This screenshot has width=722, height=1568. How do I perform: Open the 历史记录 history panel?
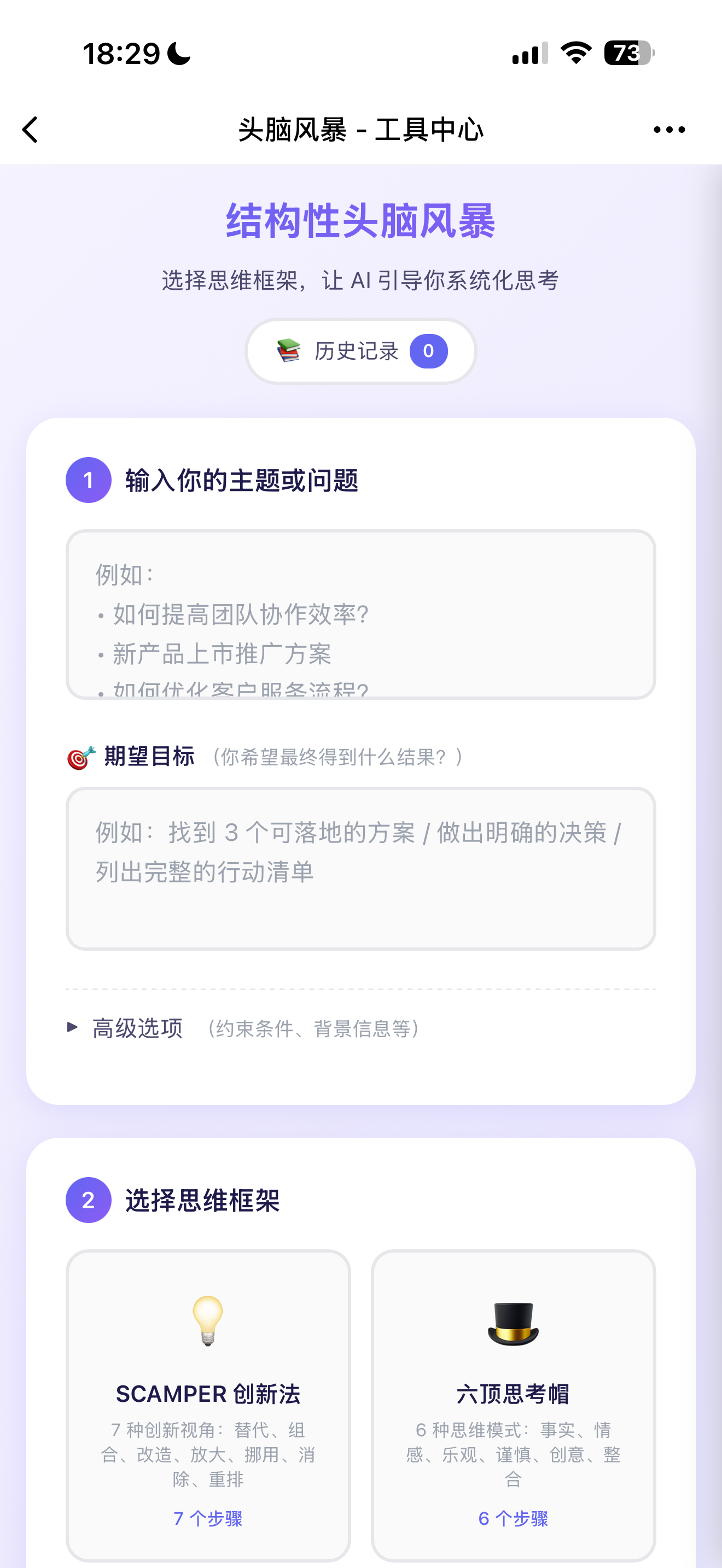tap(360, 350)
